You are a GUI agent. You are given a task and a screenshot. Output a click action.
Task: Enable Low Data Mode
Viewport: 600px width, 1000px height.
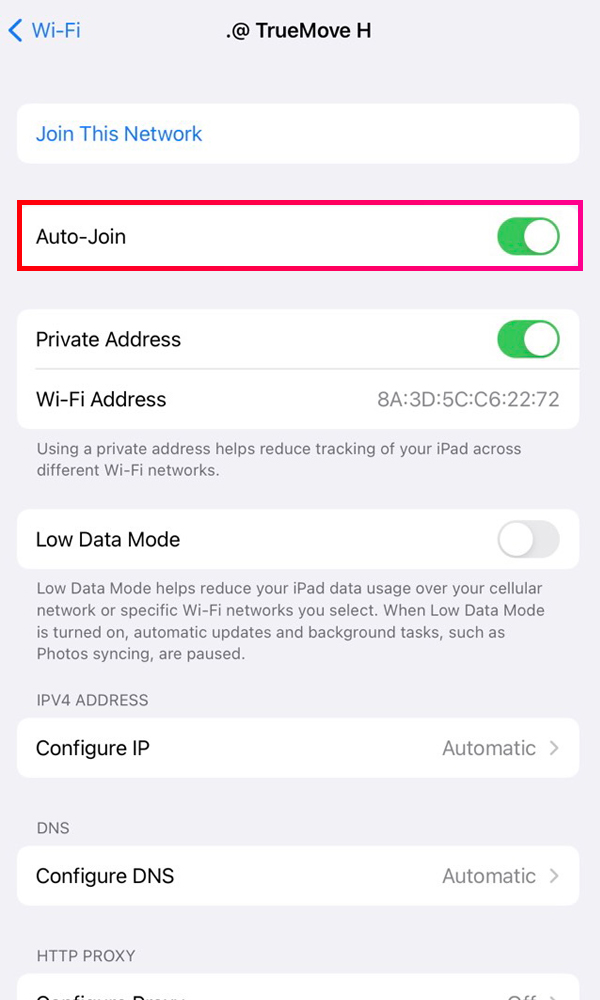(528, 540)
